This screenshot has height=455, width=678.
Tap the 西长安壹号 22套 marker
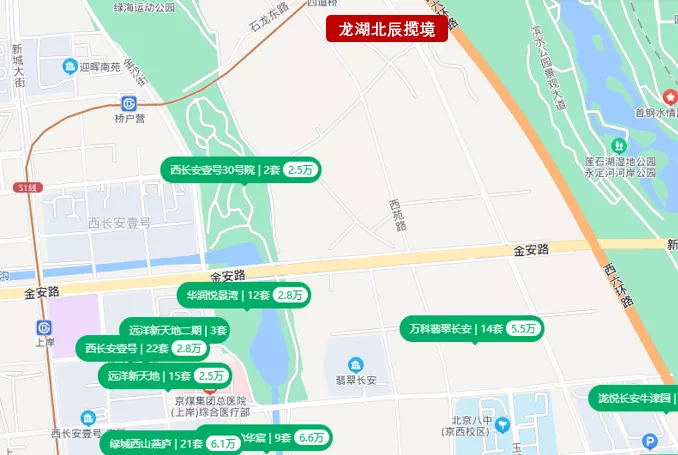click(143, 348)
